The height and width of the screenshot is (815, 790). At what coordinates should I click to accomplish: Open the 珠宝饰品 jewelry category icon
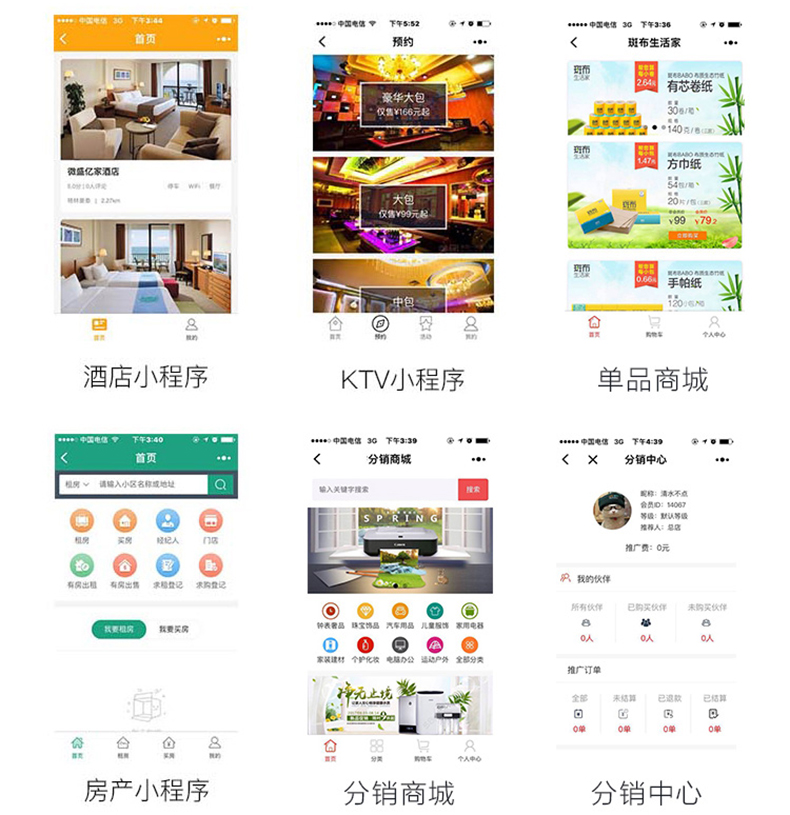[365, 611]
